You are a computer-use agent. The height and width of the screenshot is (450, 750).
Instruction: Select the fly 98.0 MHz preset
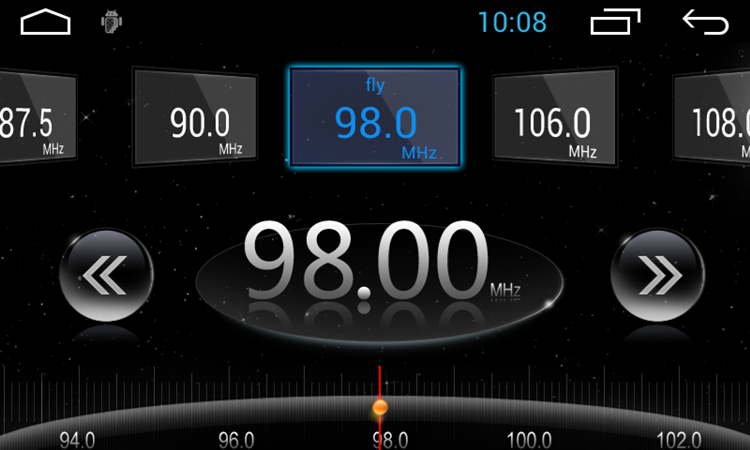tap(375, 117)
